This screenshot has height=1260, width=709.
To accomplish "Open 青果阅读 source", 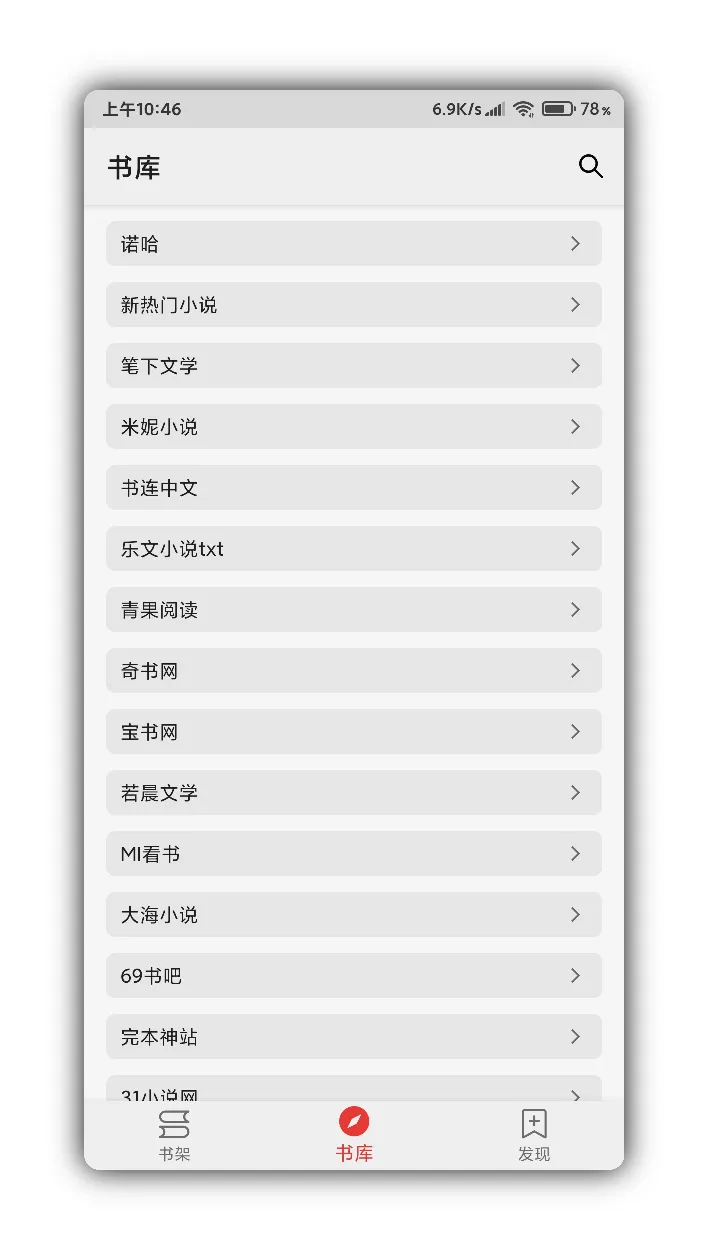I will point(354,610).
